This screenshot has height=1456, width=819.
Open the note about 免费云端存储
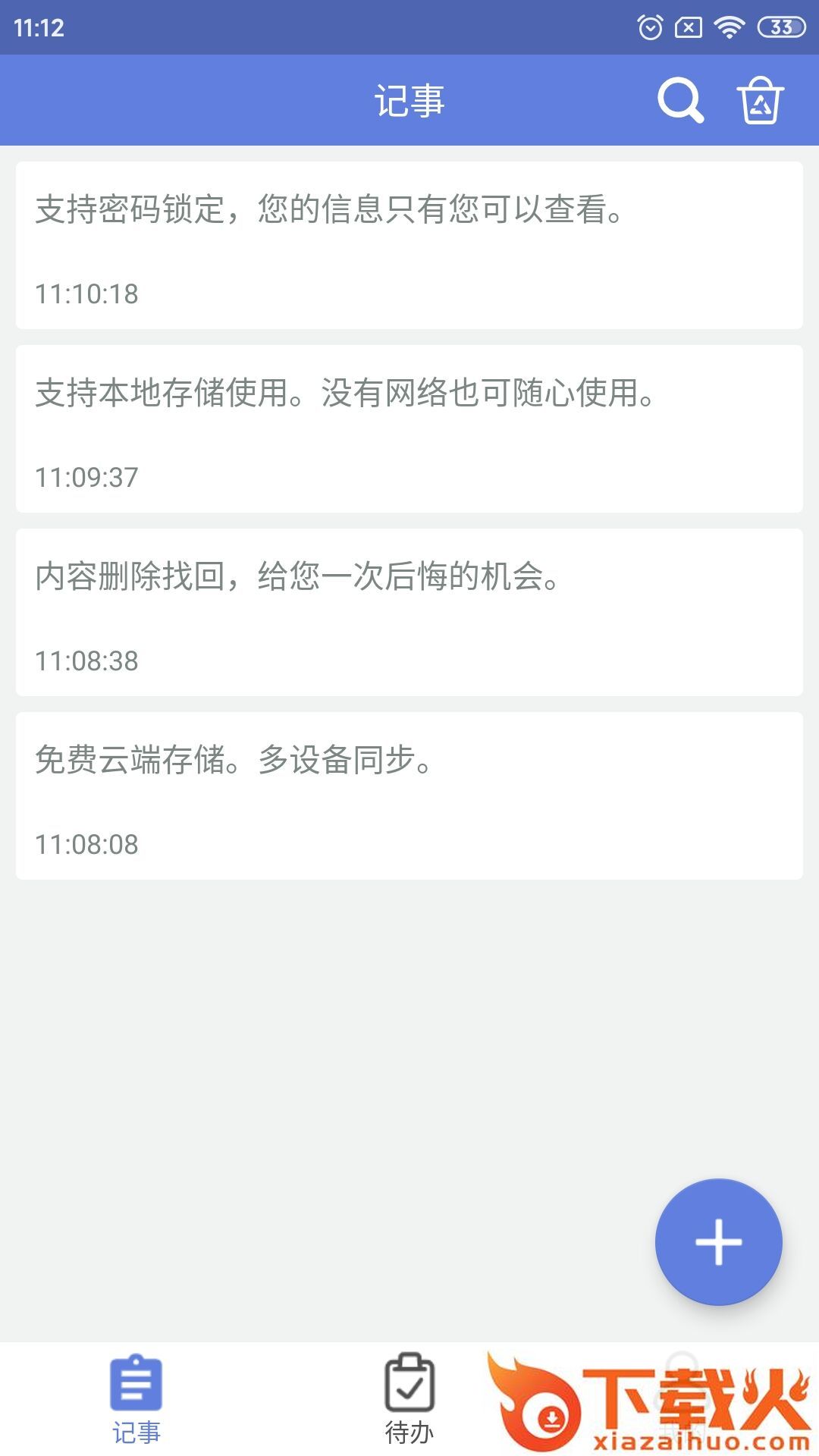(409, 795)
